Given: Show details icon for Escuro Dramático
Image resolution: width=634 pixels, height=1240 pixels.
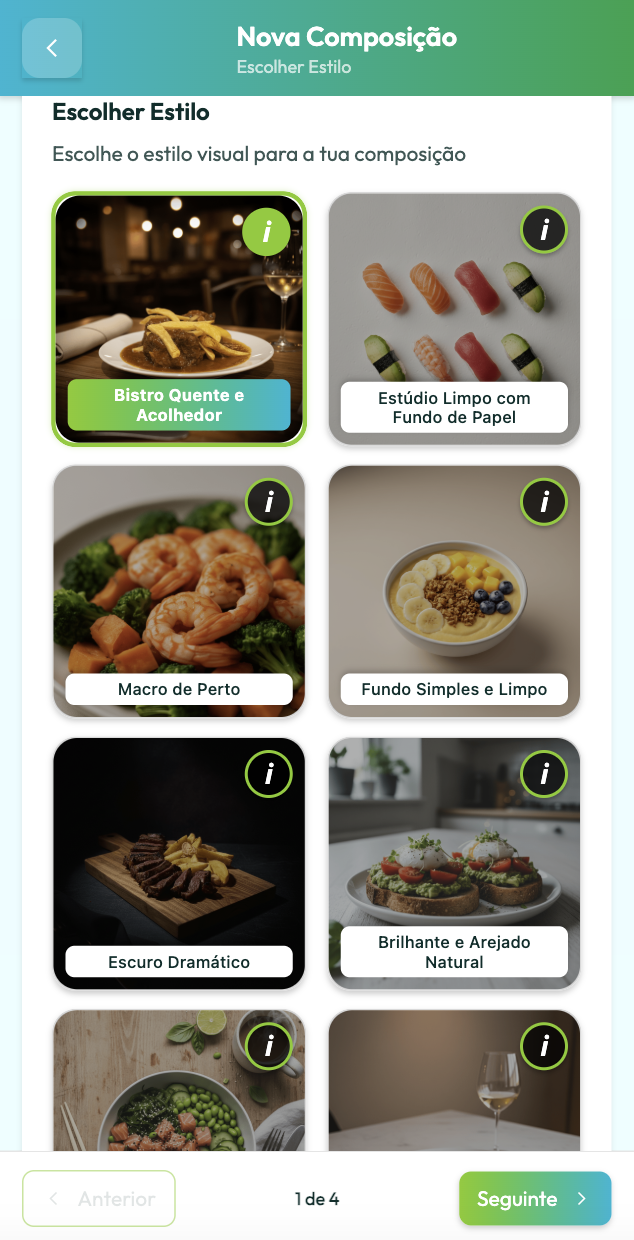Looking at the screenshot, I should 268,774.
